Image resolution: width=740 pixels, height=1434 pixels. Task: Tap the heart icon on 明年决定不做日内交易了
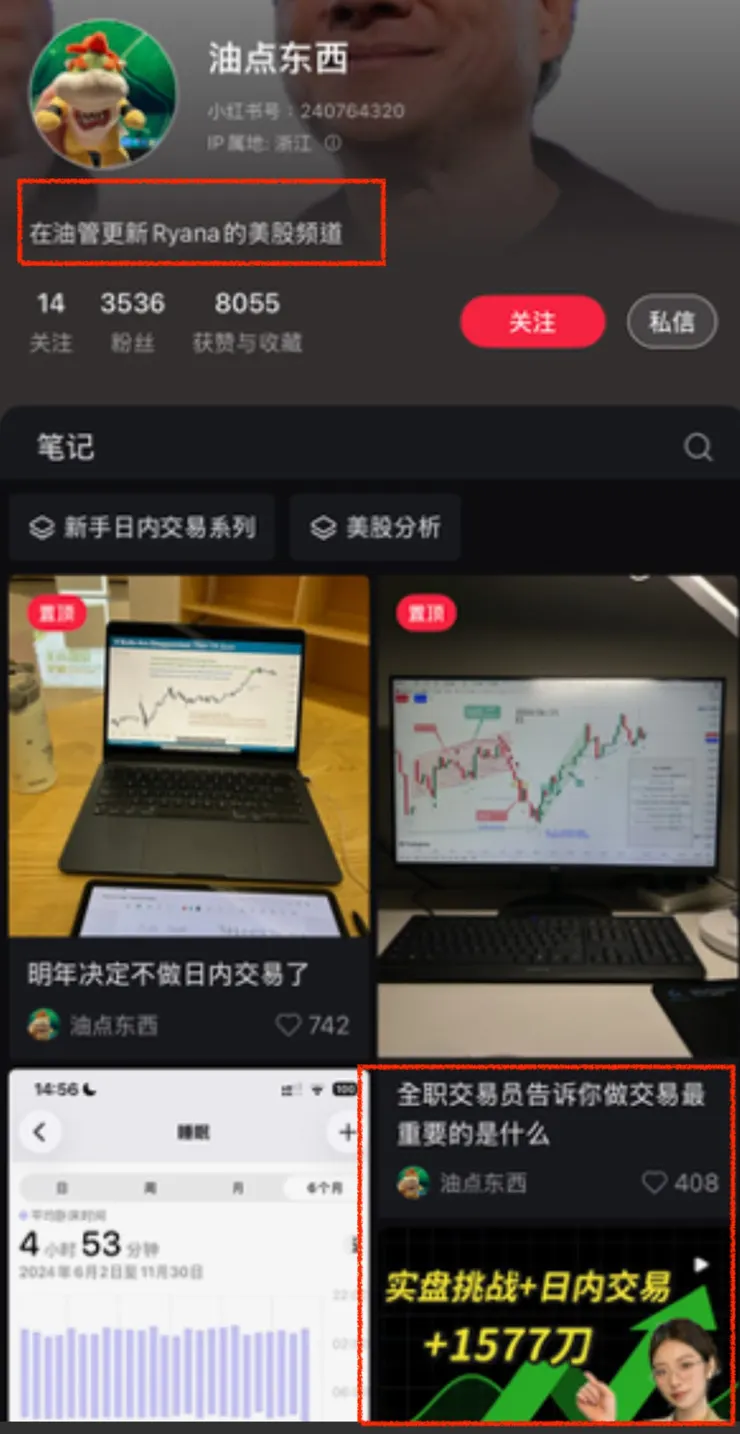(289, 1025)
